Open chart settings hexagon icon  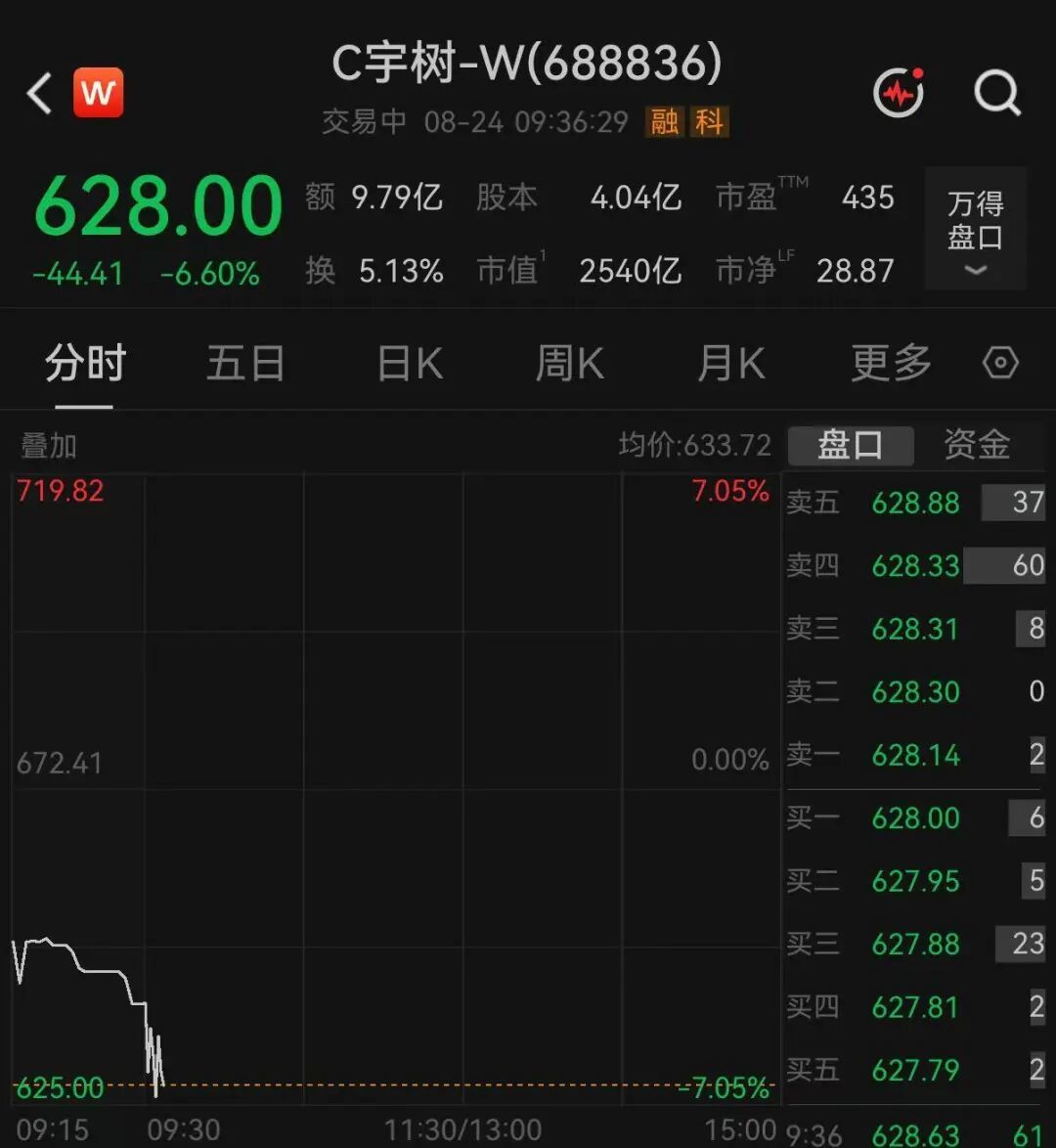[x=1000, y=363]
